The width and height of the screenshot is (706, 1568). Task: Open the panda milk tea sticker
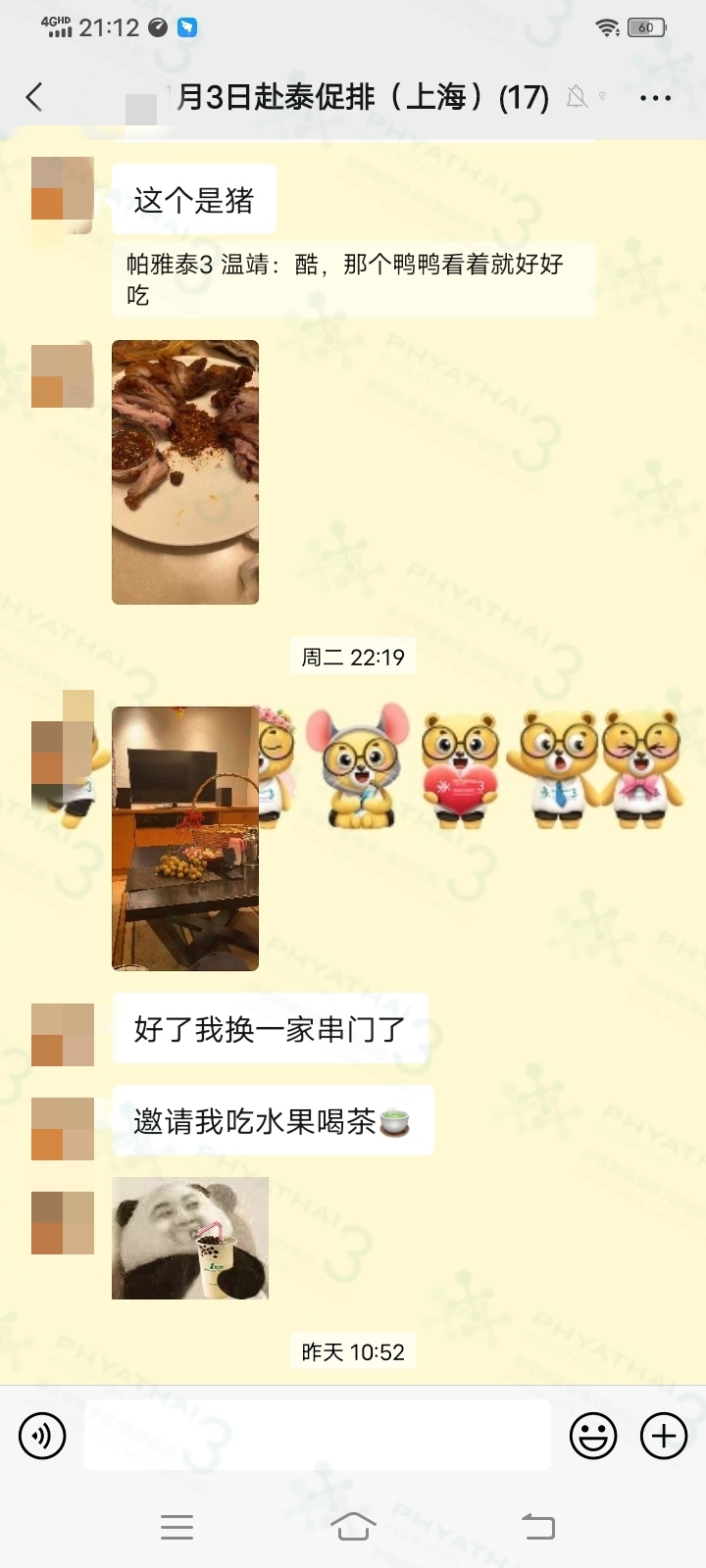click(189, 1238)
